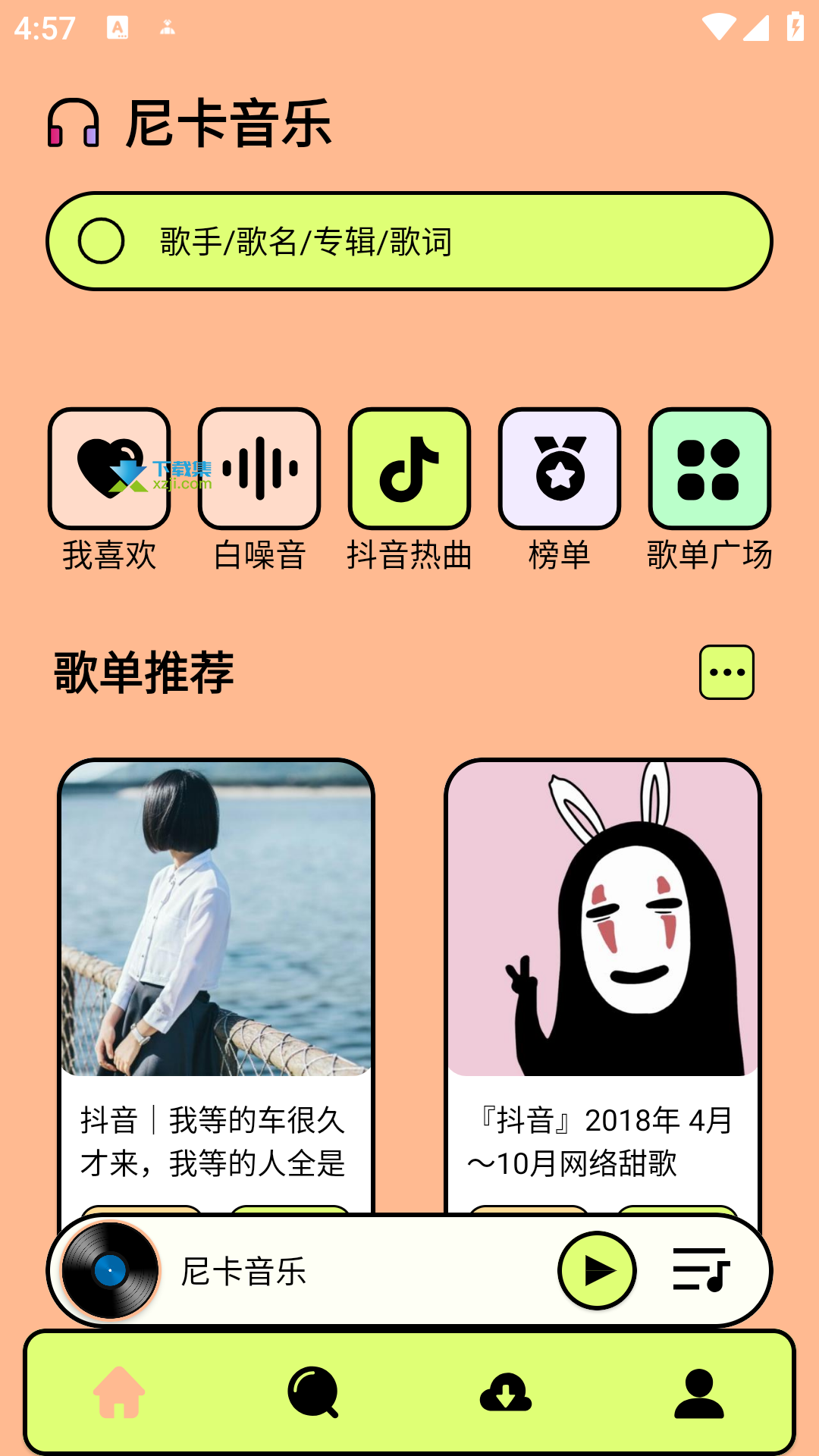Switch to the downloads tab

(506, 1392)
